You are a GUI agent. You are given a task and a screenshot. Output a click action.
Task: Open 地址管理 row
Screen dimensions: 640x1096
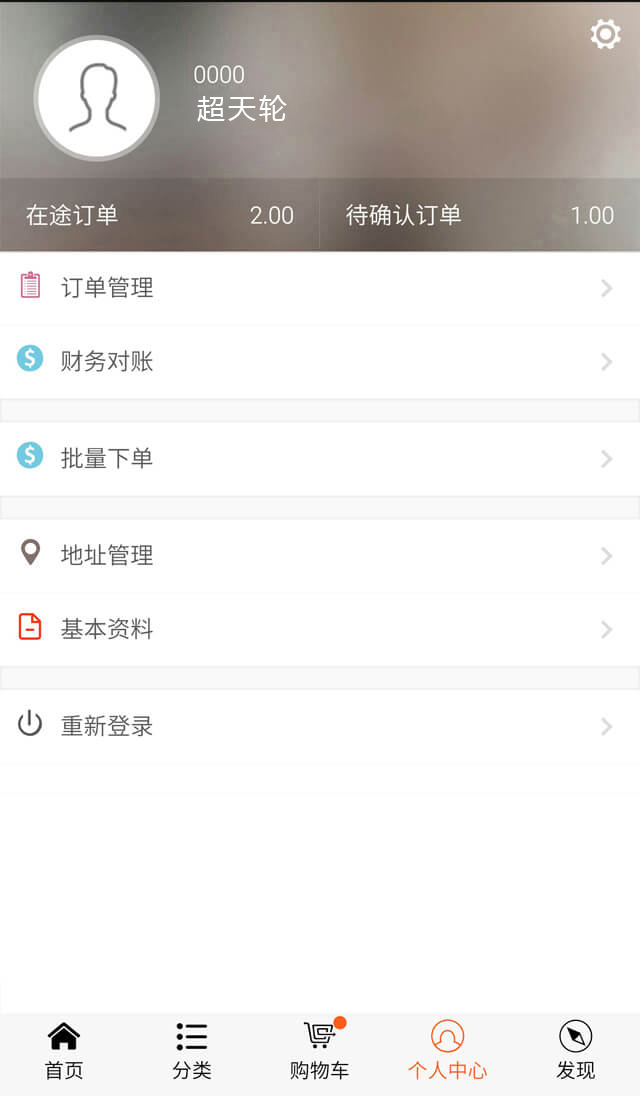320,555
